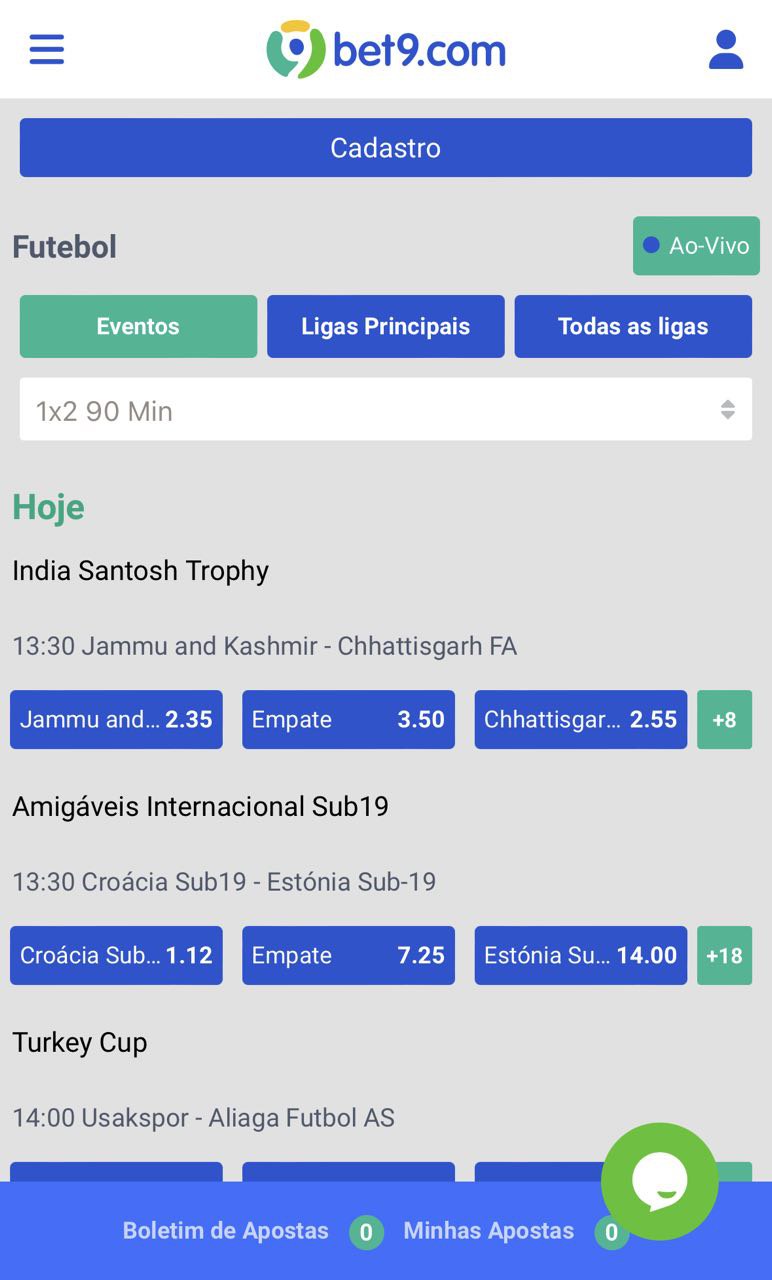Select Empate at 7.25 odds
Viewport: 772px width, 1280px height.
pos(348,955)
